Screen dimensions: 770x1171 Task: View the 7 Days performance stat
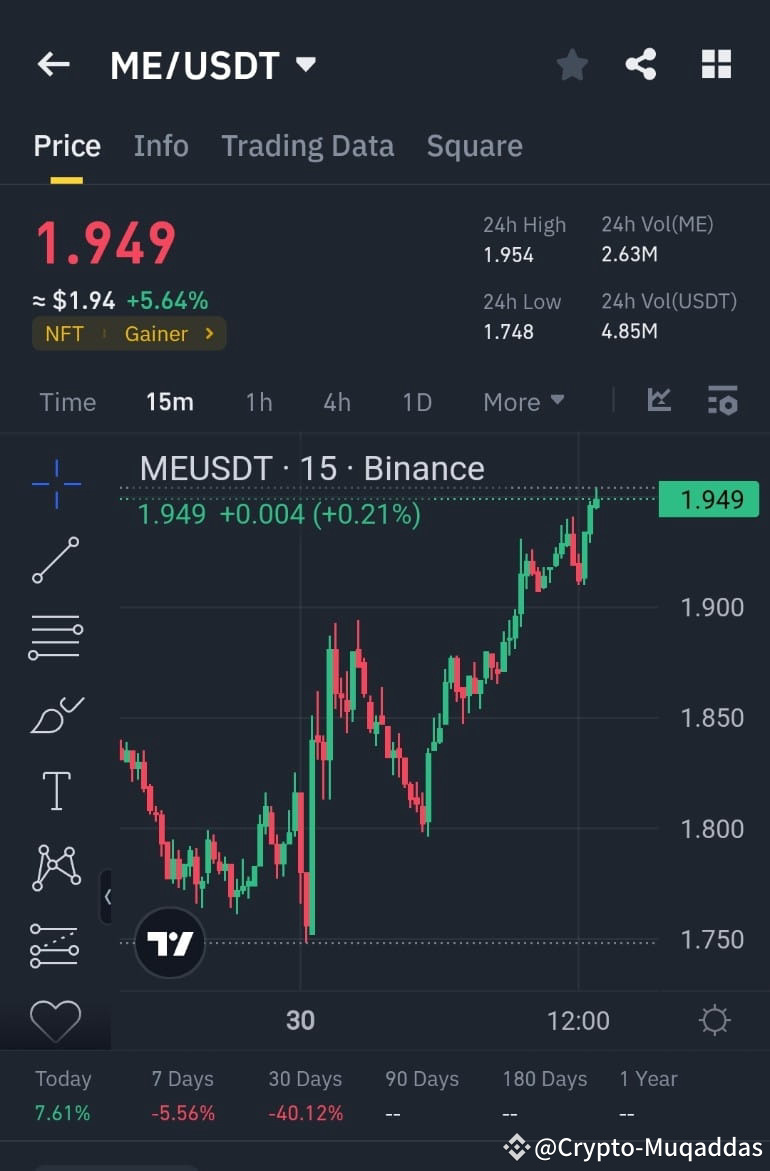(182, 1095)
